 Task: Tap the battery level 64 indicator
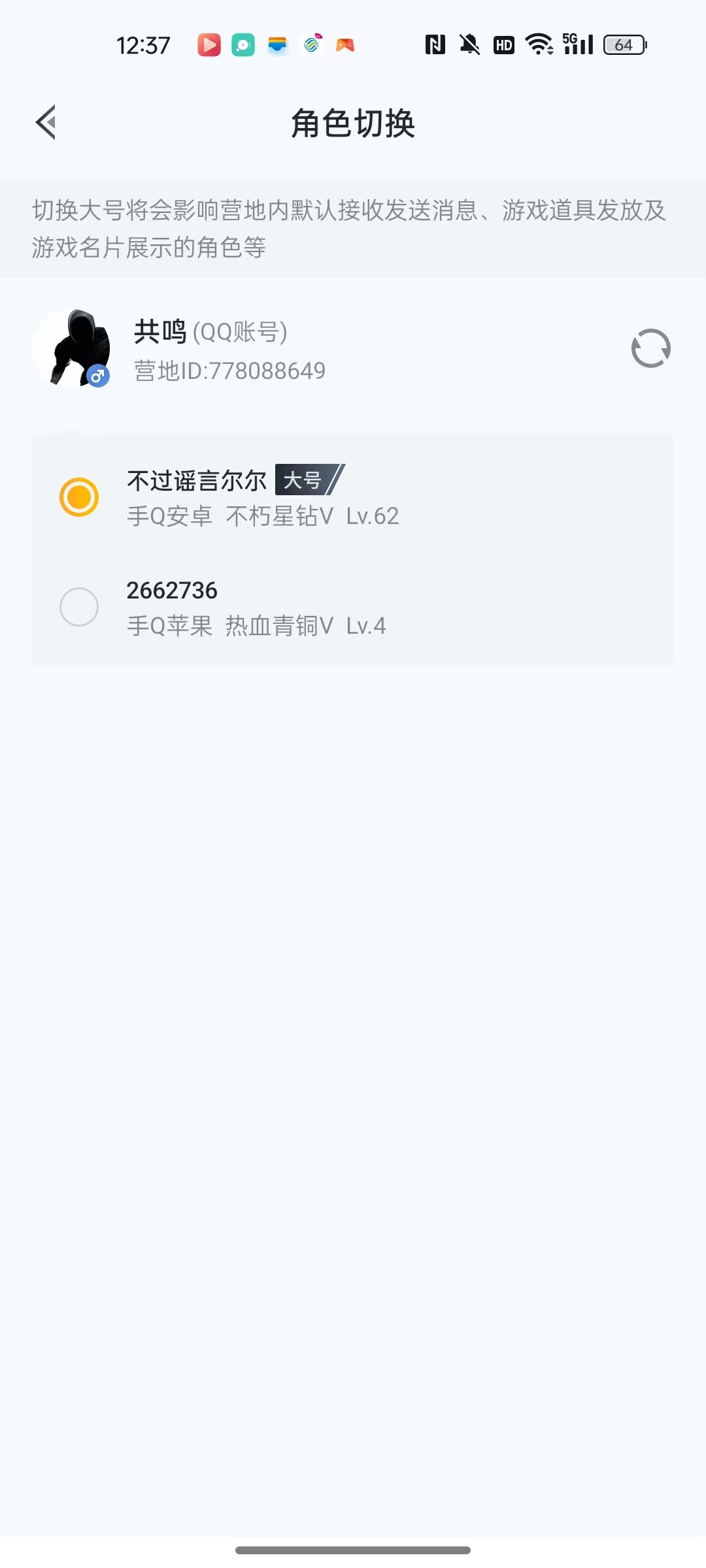622,44
